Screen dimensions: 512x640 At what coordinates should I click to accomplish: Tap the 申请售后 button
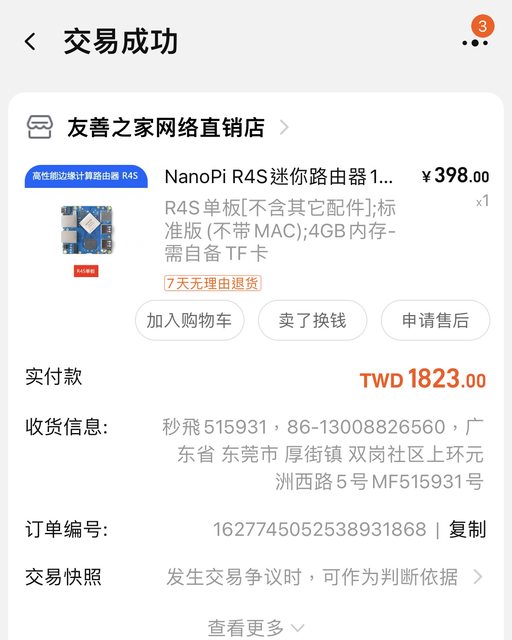[x=435, y=320]
